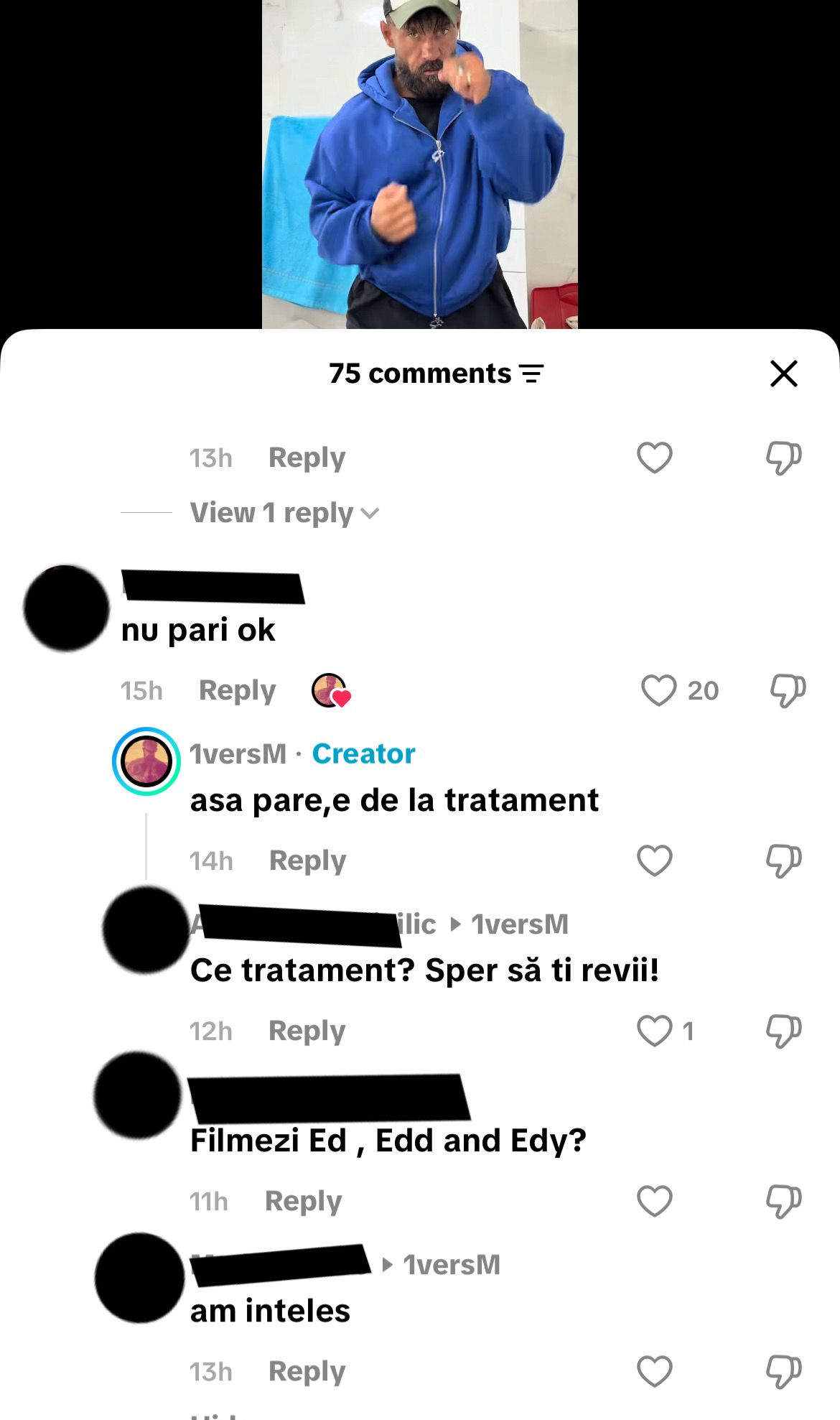The height and width of the screenshot is (1420, 840).
Task: Dislike 'Filmezi Ed , Edd and Edy?' comment
Action: point(783,1201)
